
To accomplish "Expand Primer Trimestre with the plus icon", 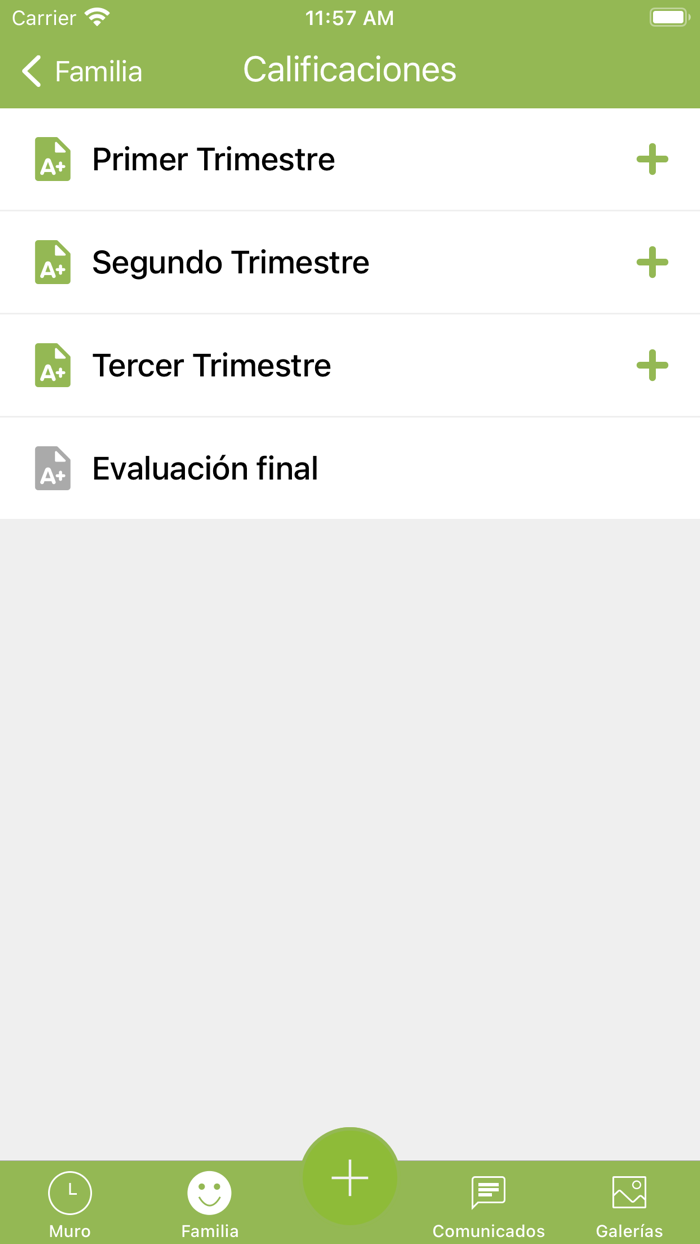I will click(652, 160).
